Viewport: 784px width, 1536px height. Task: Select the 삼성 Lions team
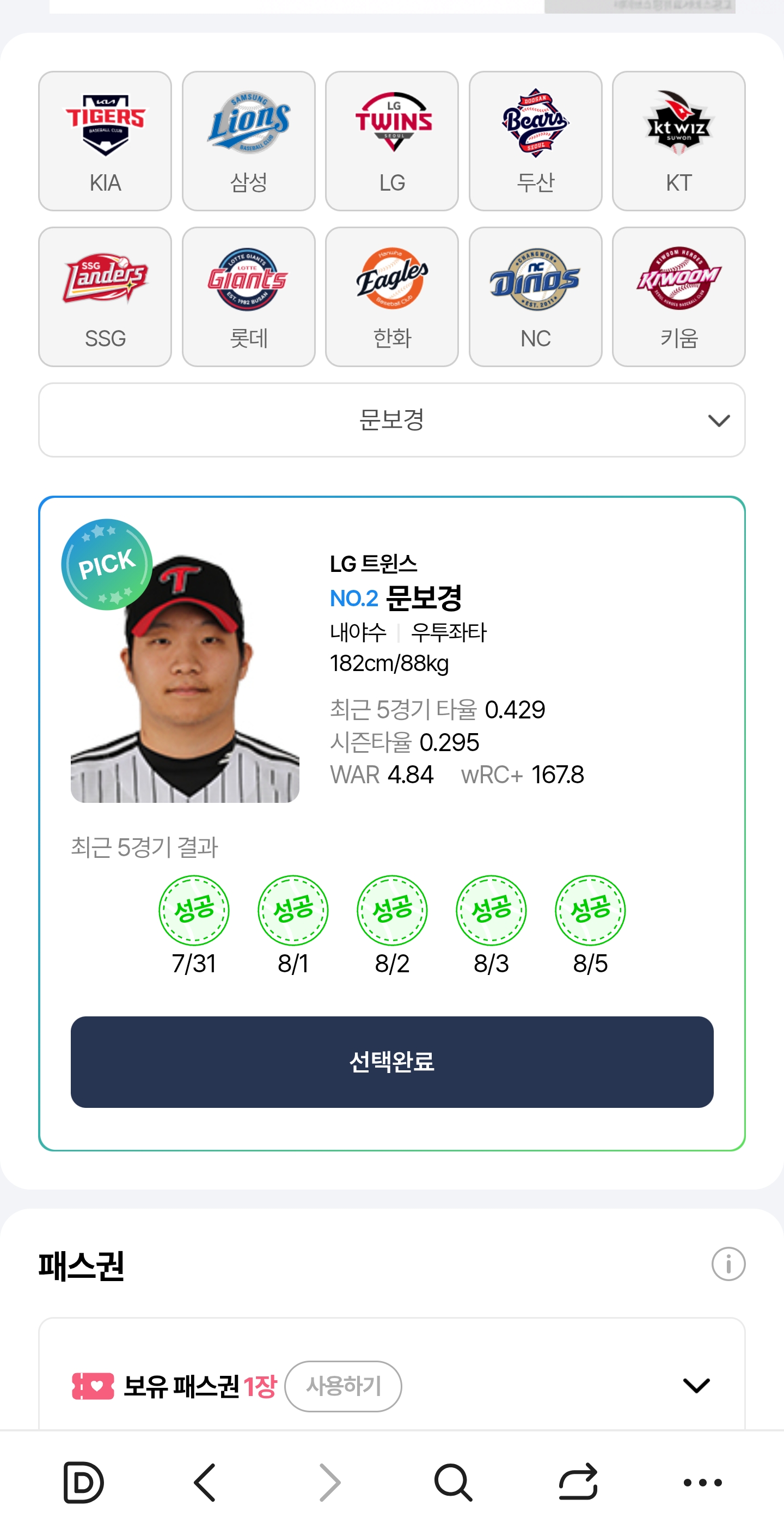pyautogui.click(x=249, y=141)
